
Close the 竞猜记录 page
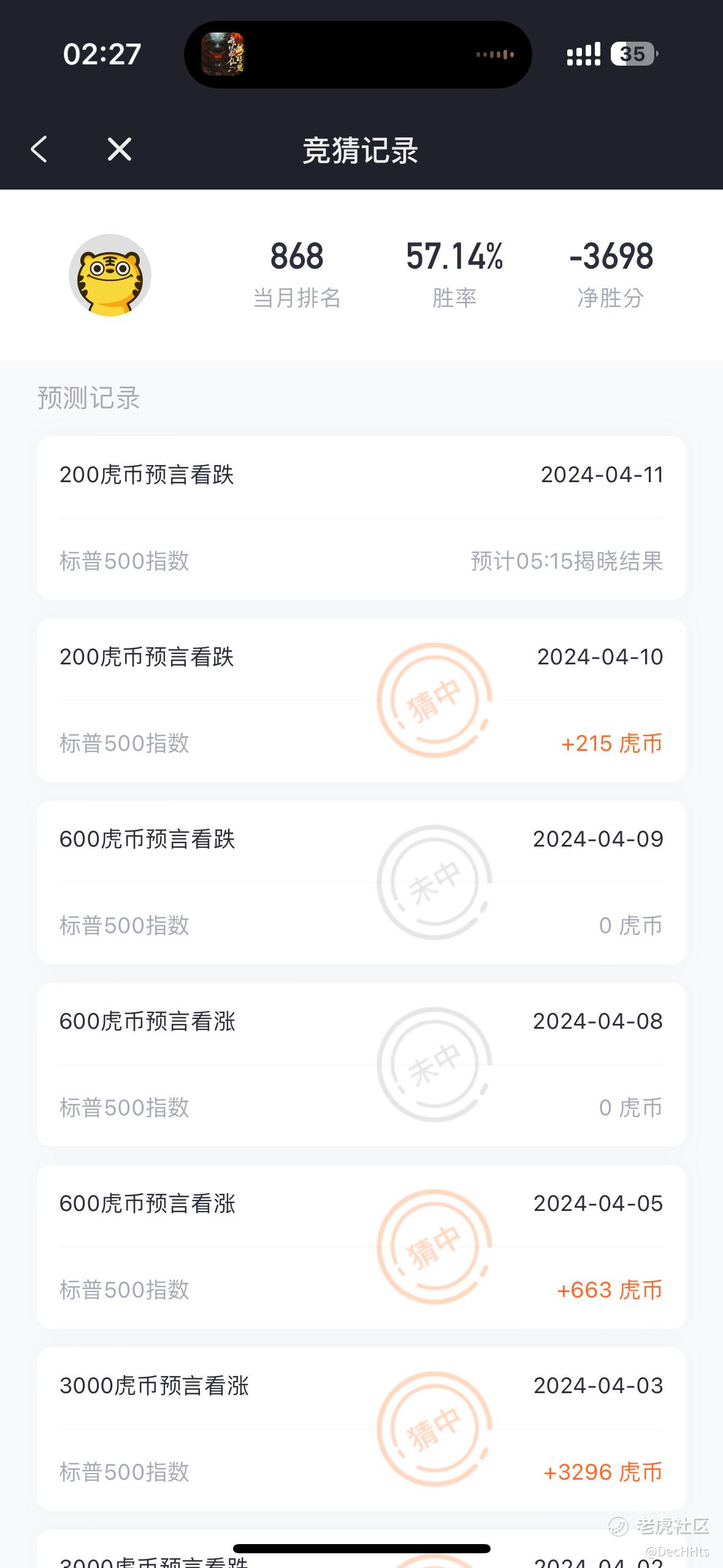pyautogui.click(x=120, y=149)
